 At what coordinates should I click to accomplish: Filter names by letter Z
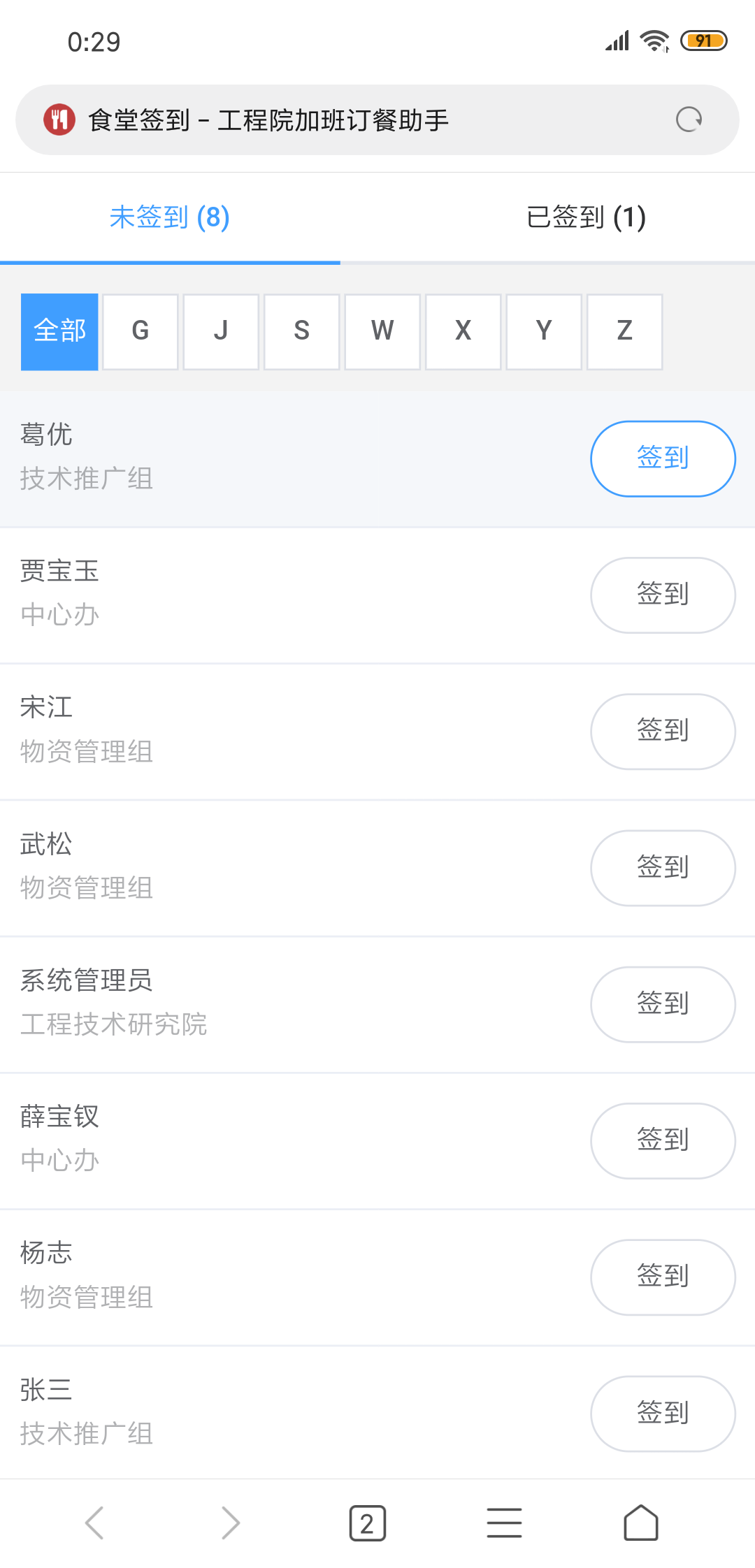tap(625, 331)
